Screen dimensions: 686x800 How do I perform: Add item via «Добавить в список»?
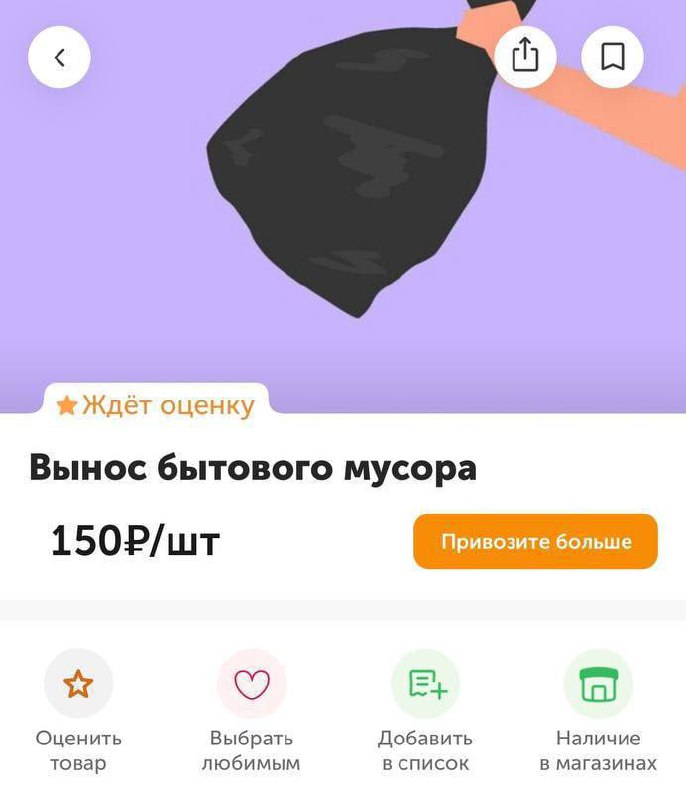(x=426, y=685)
